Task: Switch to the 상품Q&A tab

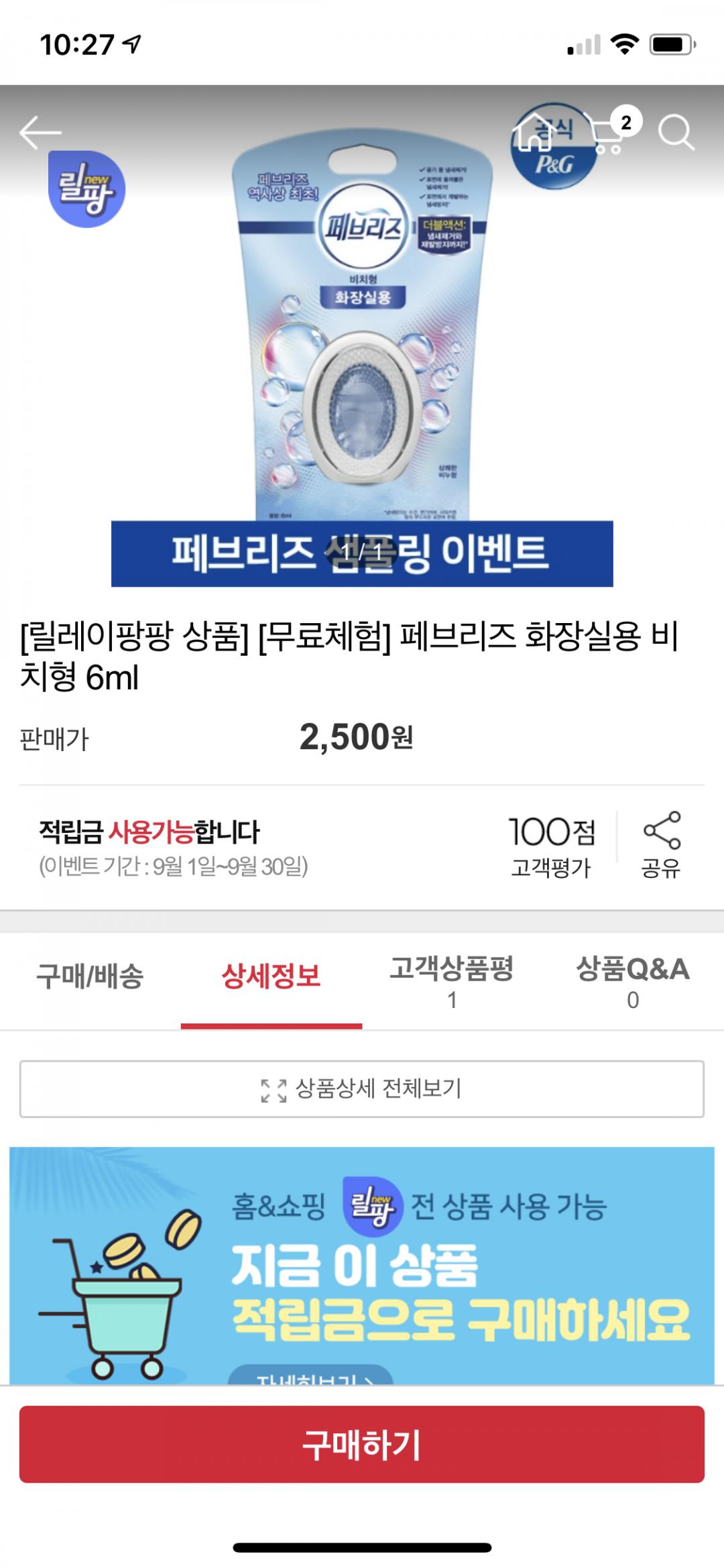Action: coord(633,982)
